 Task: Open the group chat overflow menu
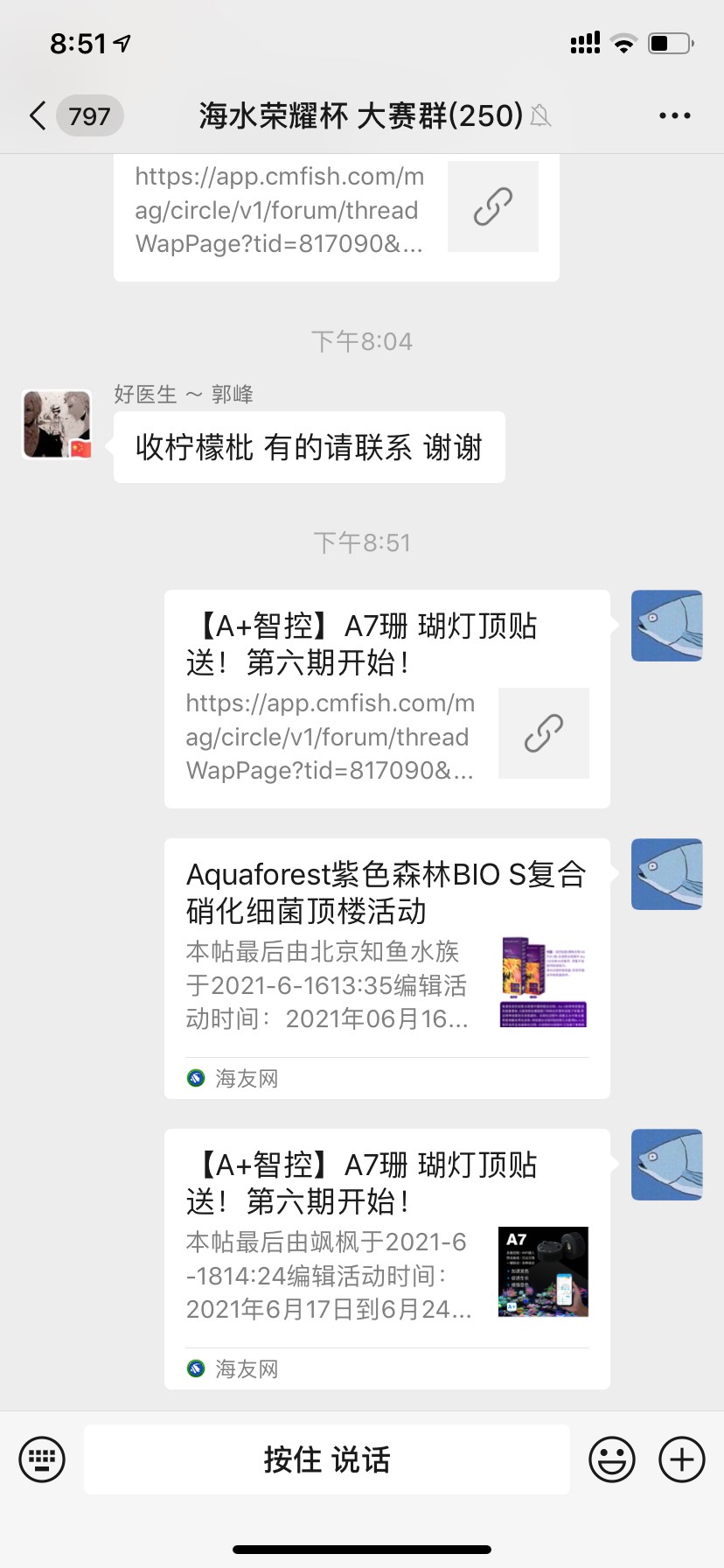pyautogui.click(x=674, y=115)
